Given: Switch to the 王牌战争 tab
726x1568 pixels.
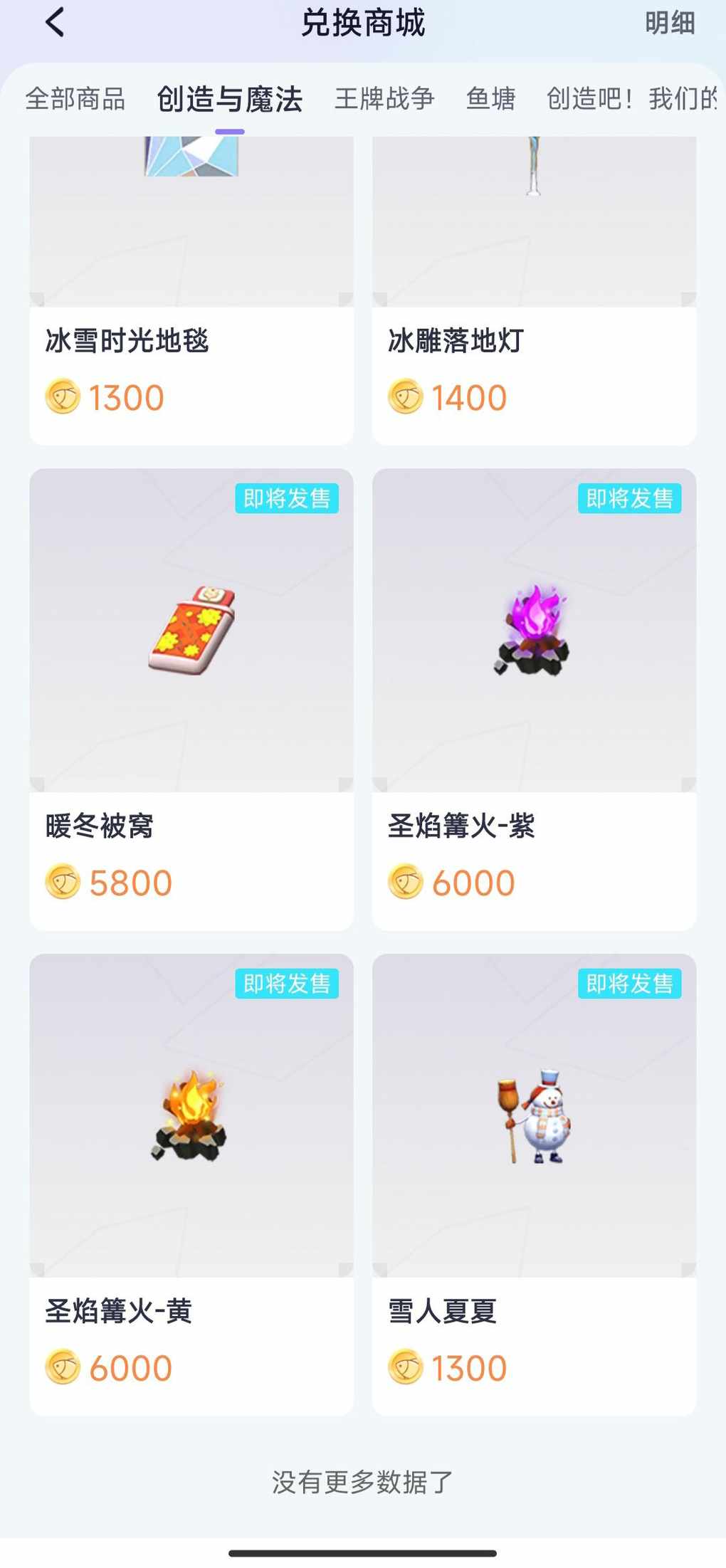Looking at the screenshot, I should coord(384,99).
